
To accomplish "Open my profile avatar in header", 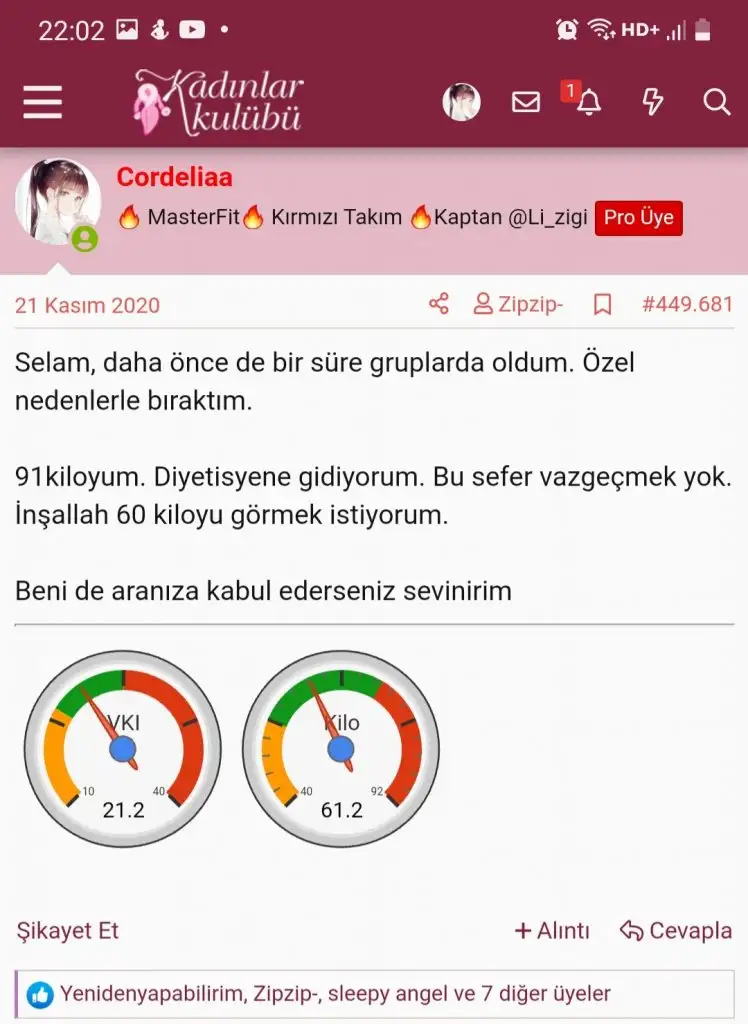I will pos(461,102).
